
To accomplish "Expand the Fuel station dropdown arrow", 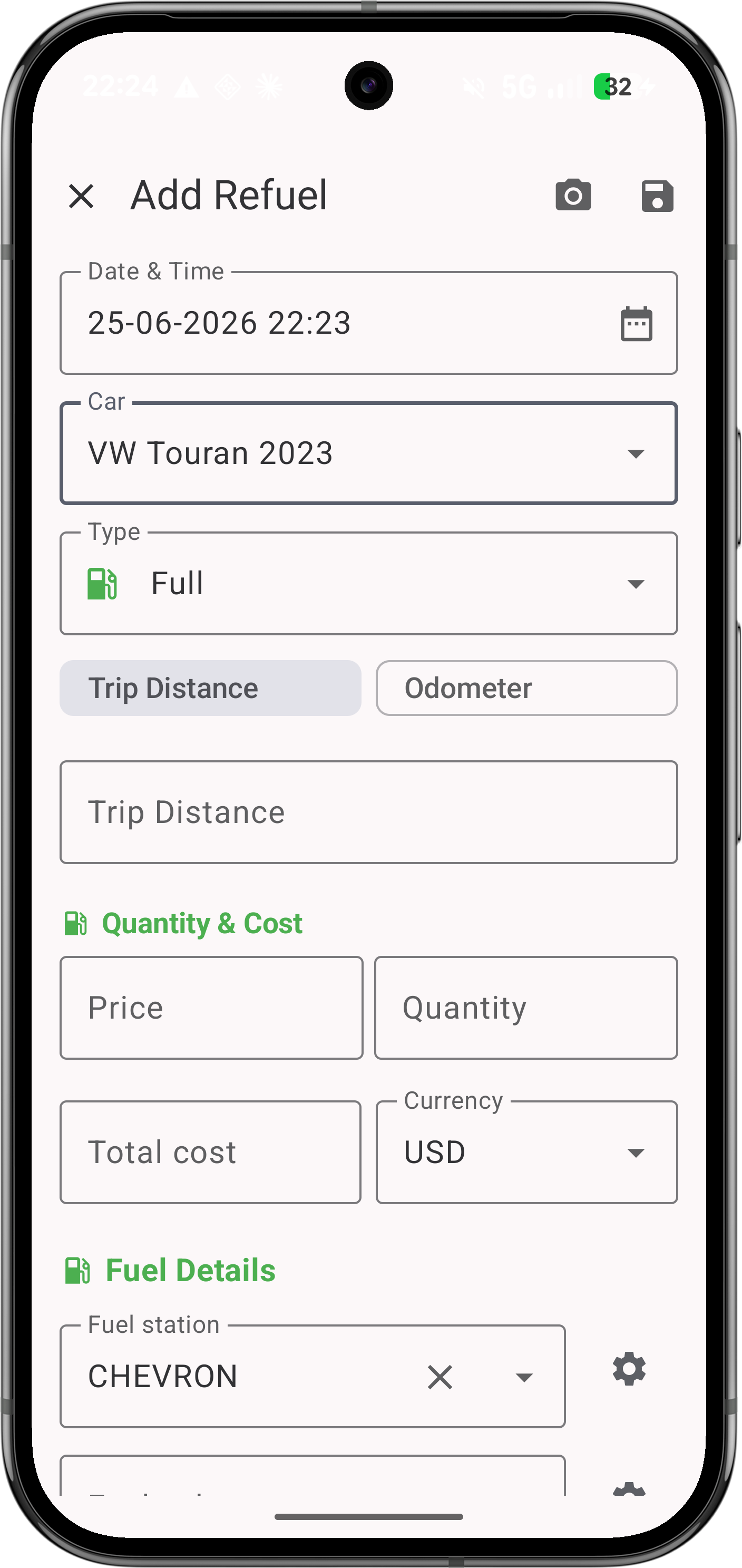I will click(524, 1378).
